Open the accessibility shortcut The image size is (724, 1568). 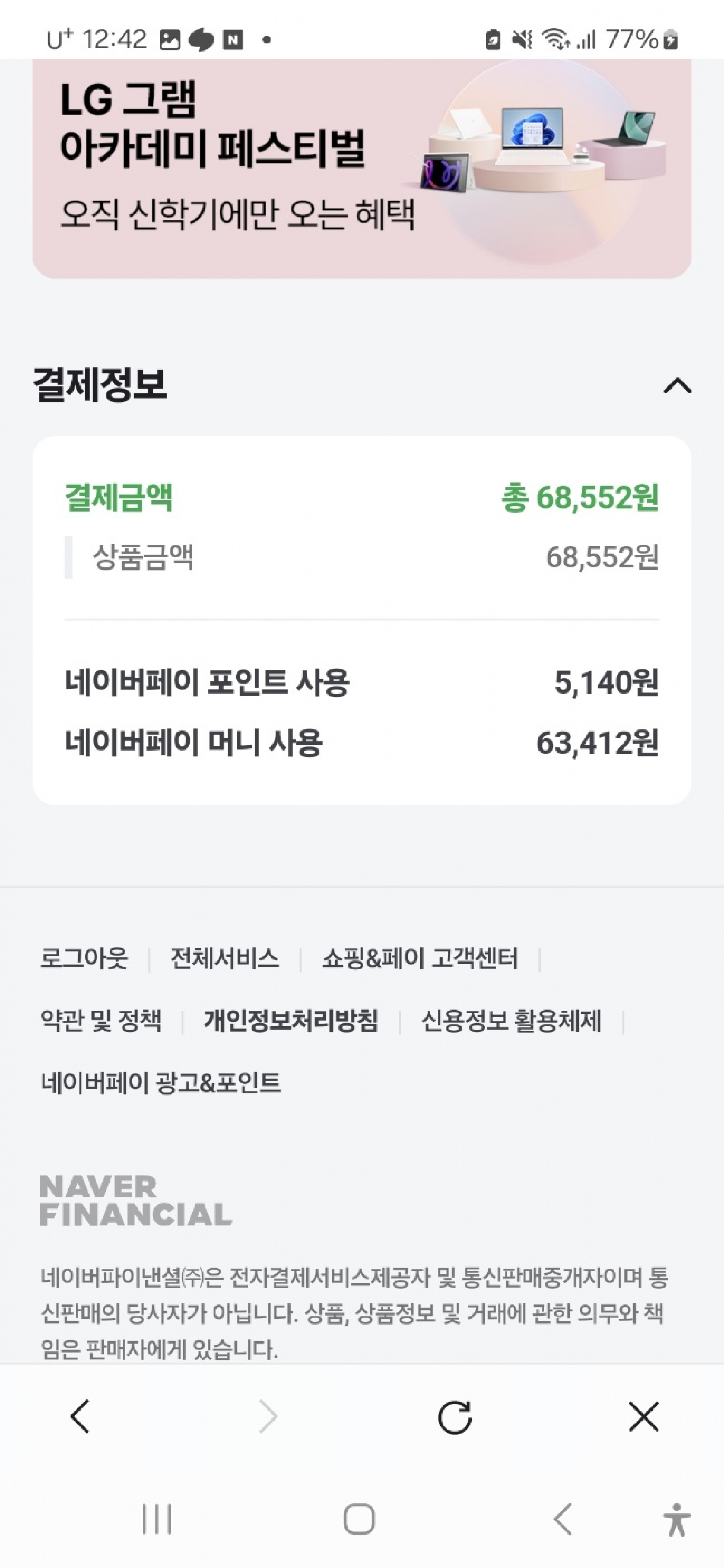coord(676,1519)
